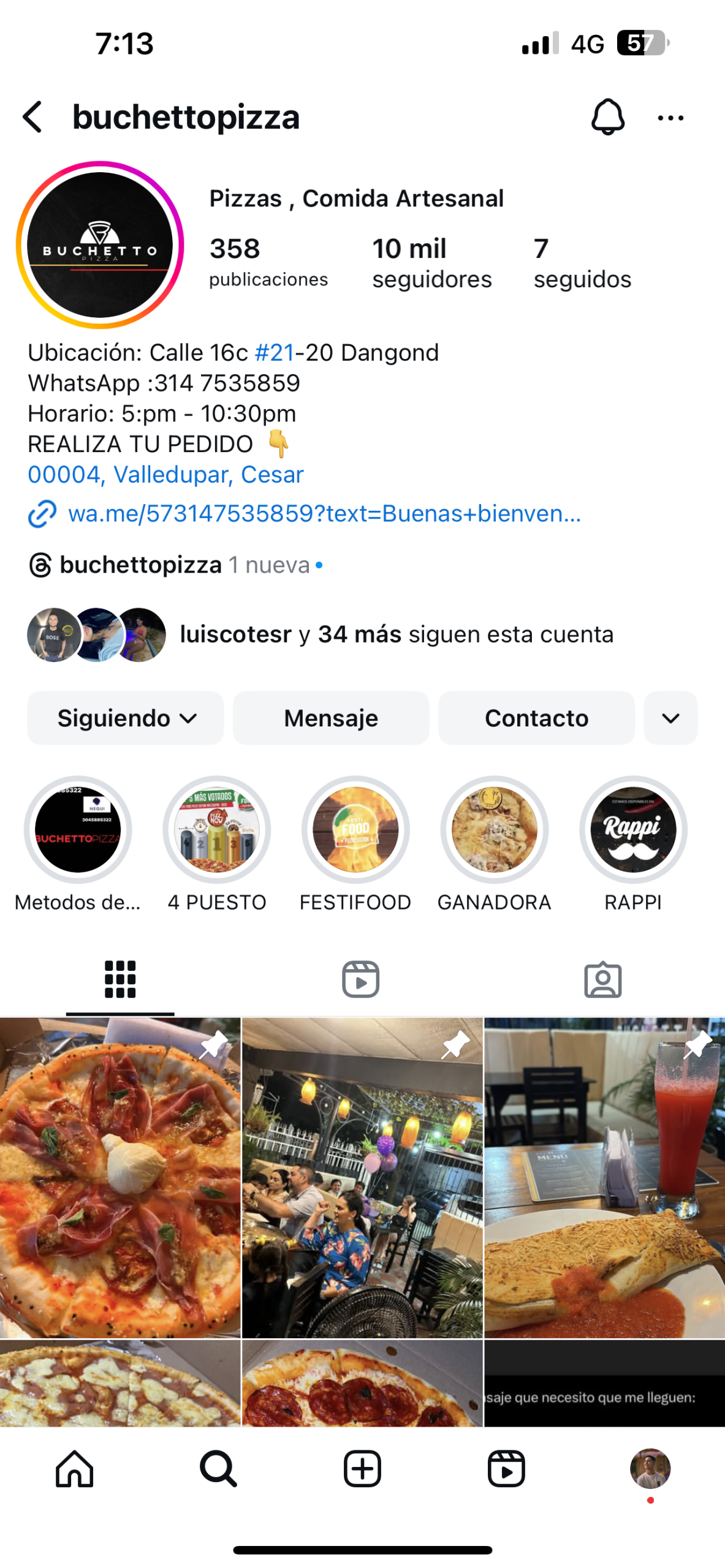Screen dimensions: 725x1568
Task: Go to the Home feed
Action: (x=74, y=1469)
